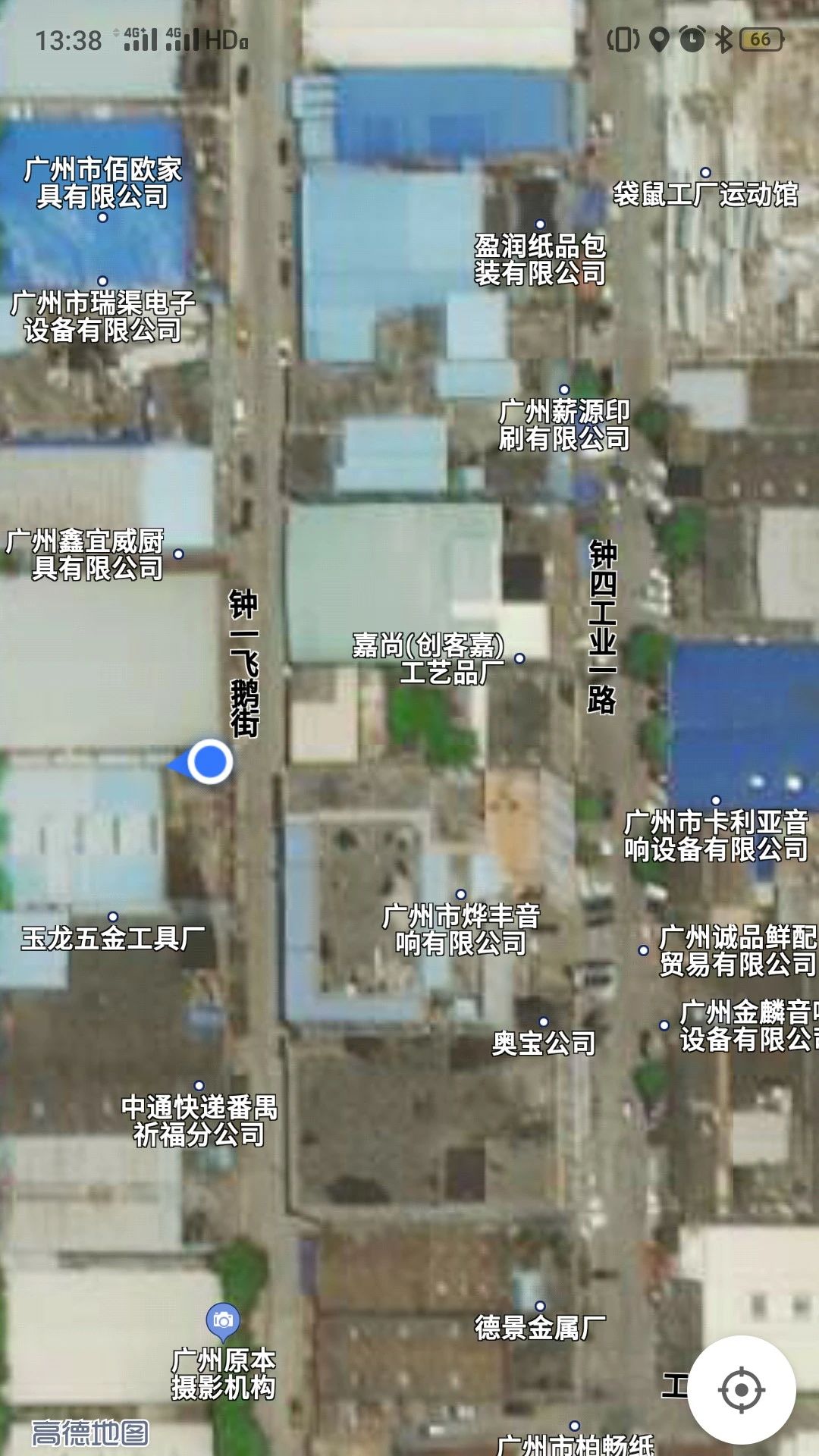Select the 德景金属厂 marker
Image resolution: width=819 pixels, height=1456 pixels.
click(540, 1307)
